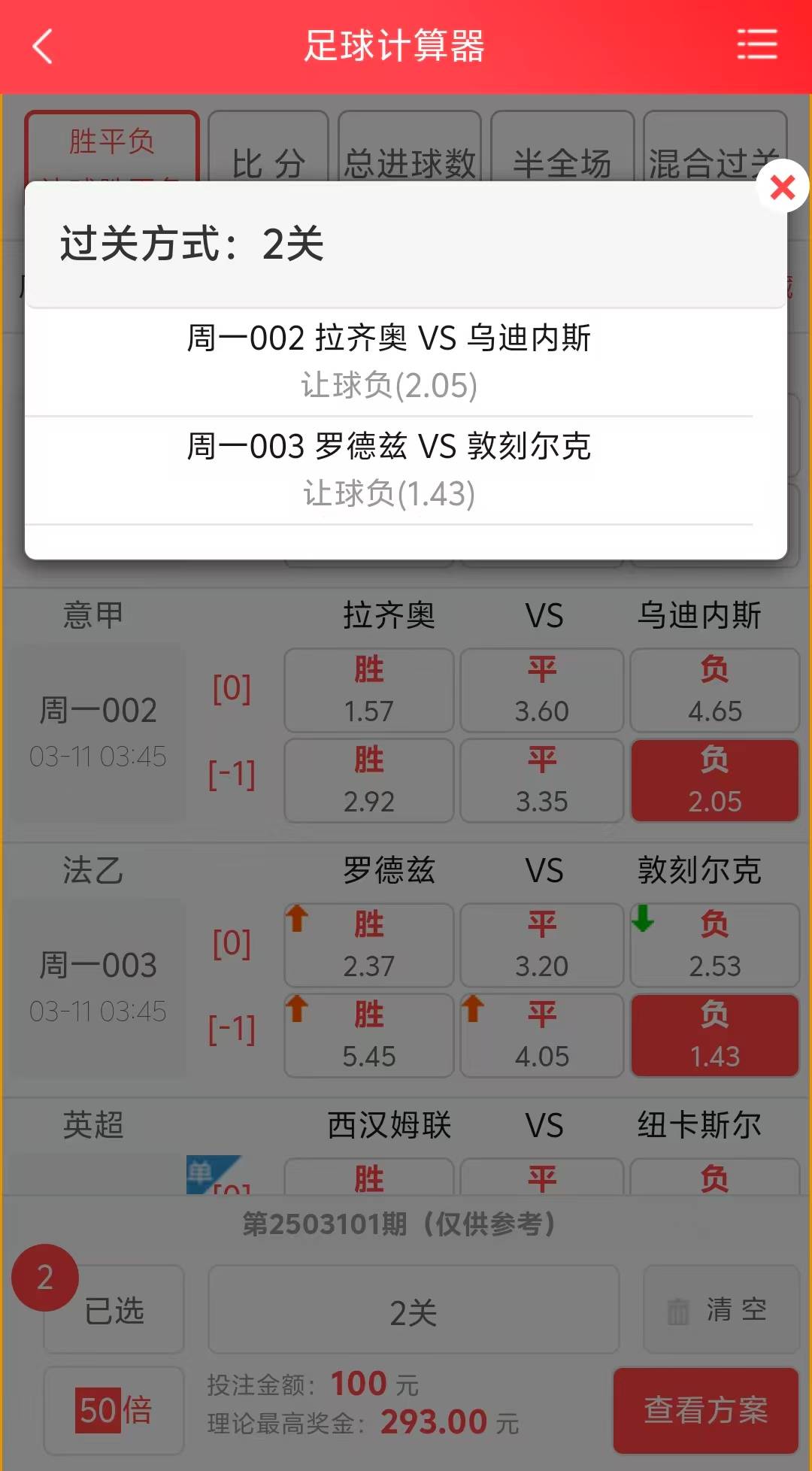Close the 过关方式 dialog with the X
Image resolution: width=812 pixels, height=1471 pixels.
click(x=783, y=187)
